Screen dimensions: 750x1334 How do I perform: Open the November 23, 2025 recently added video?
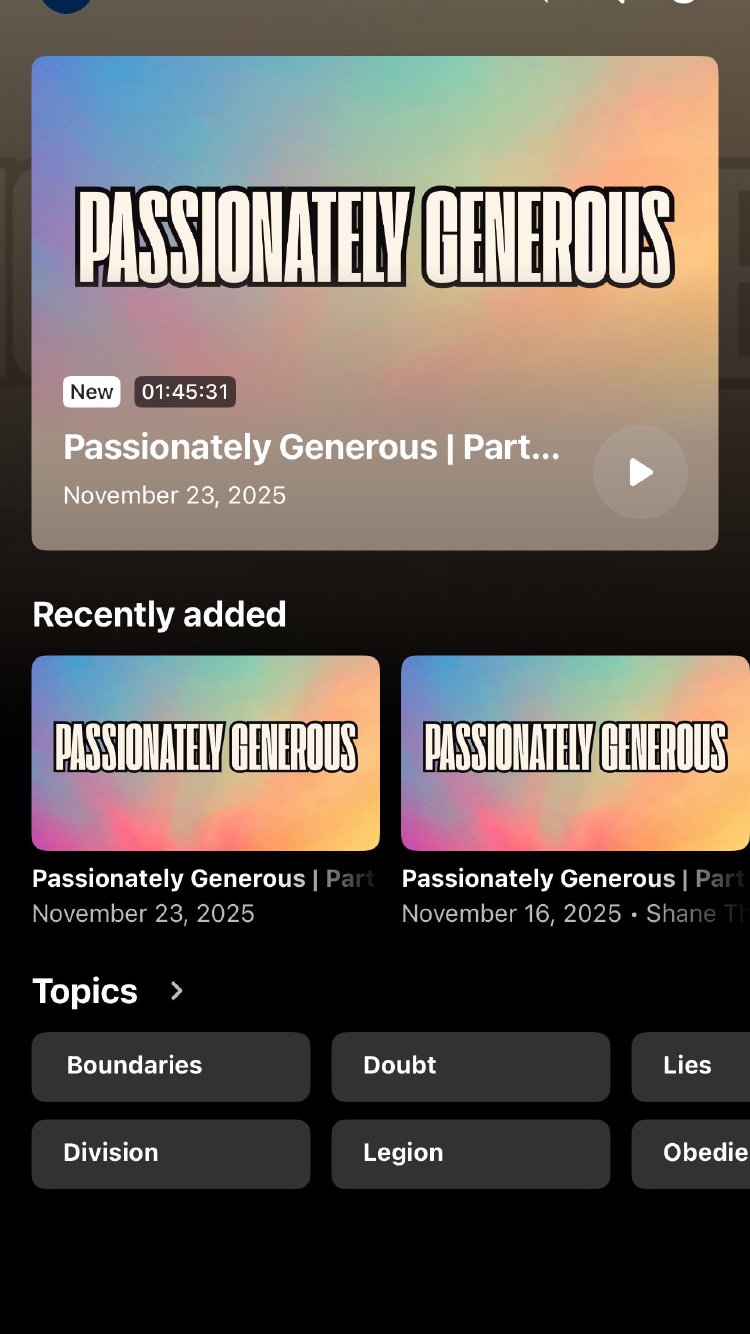[206, 753]
